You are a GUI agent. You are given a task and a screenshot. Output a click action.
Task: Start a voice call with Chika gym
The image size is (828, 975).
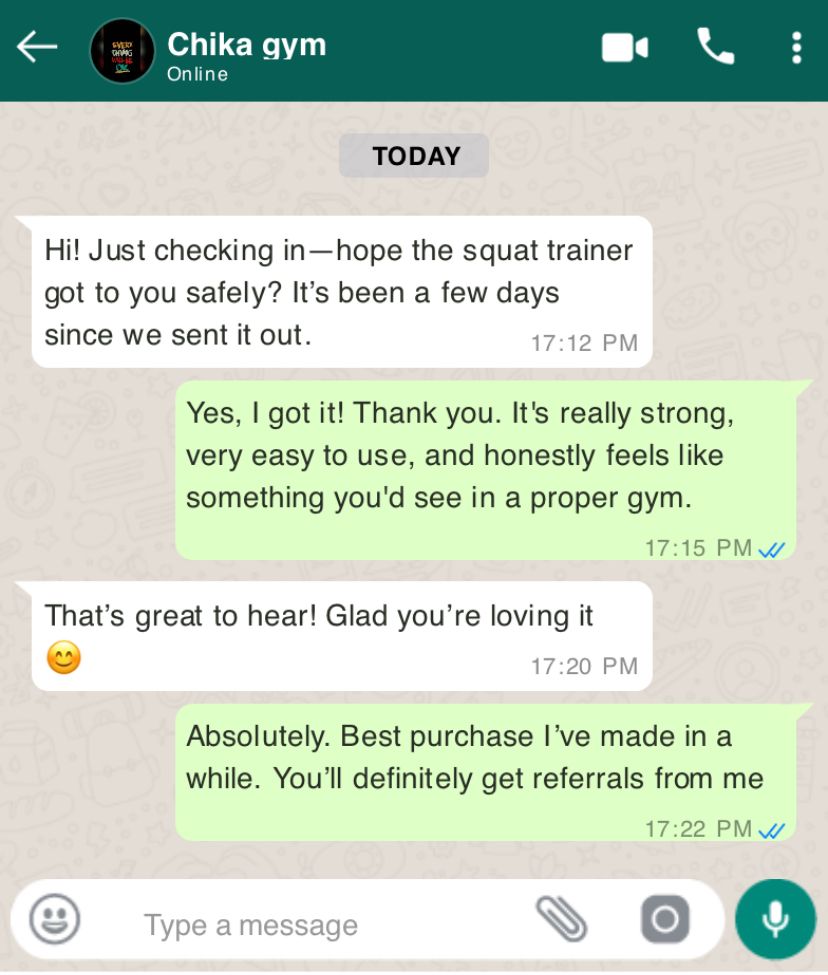(715, 46)
